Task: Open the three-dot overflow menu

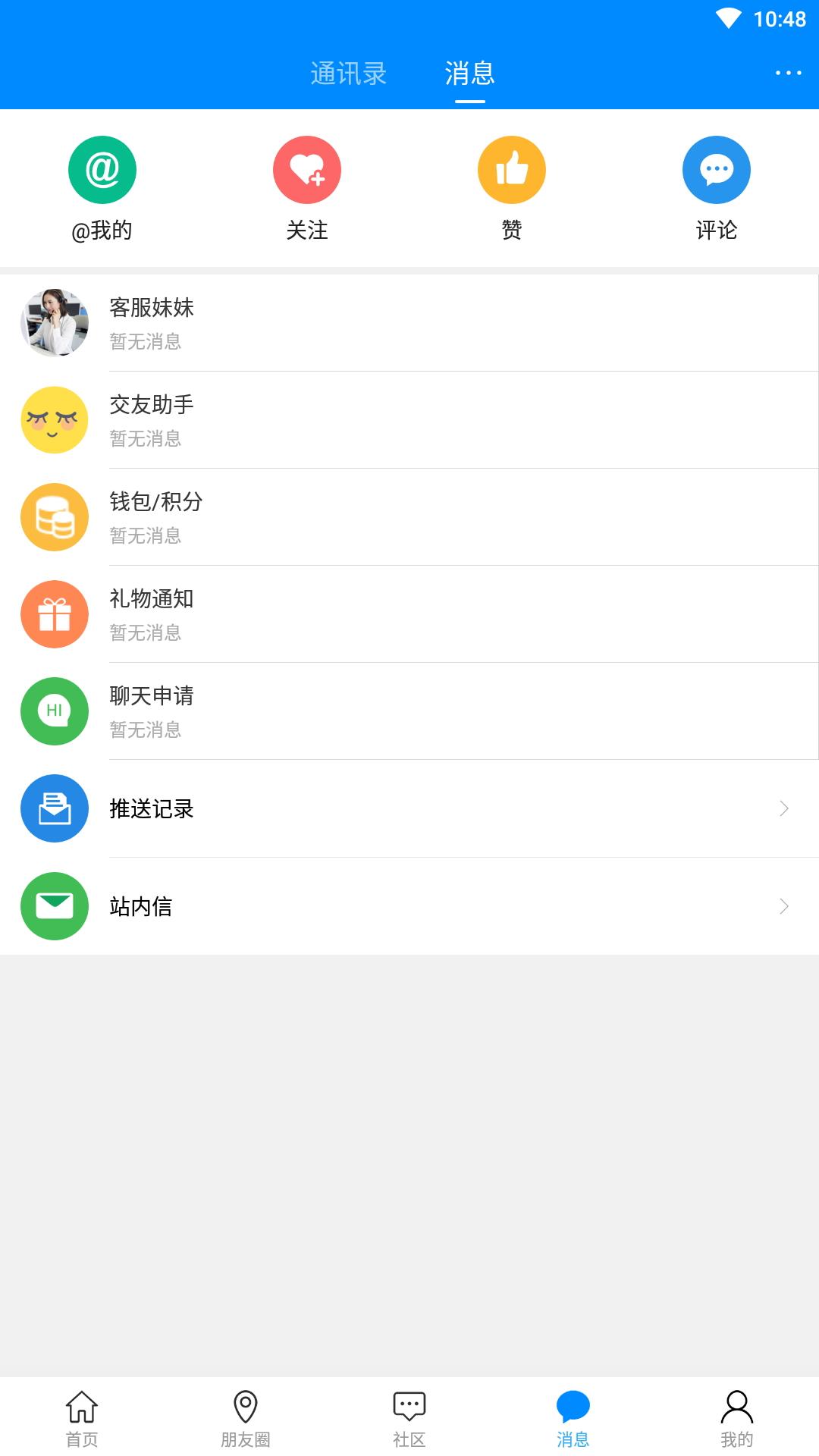Action: coord(788,73)
